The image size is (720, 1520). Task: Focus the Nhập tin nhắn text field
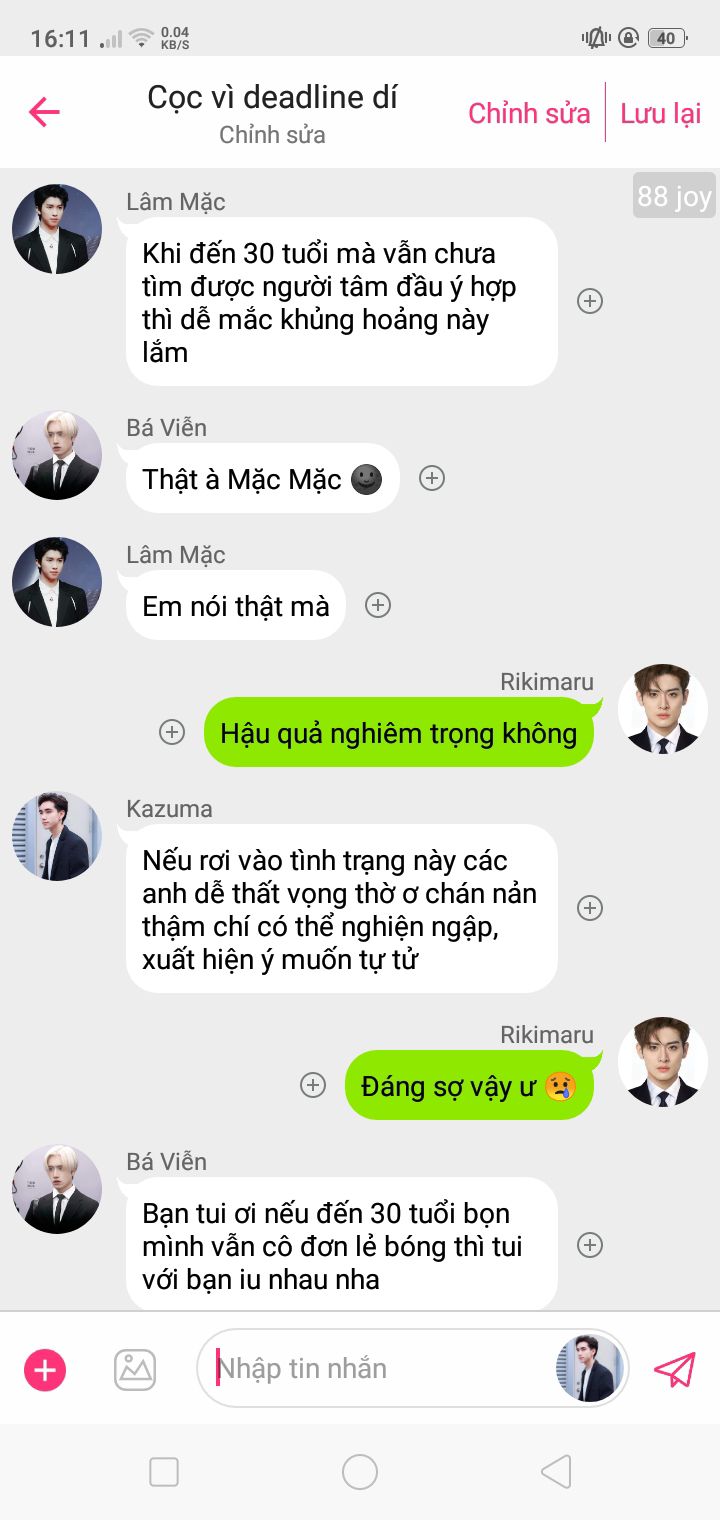coord(380,1368)
